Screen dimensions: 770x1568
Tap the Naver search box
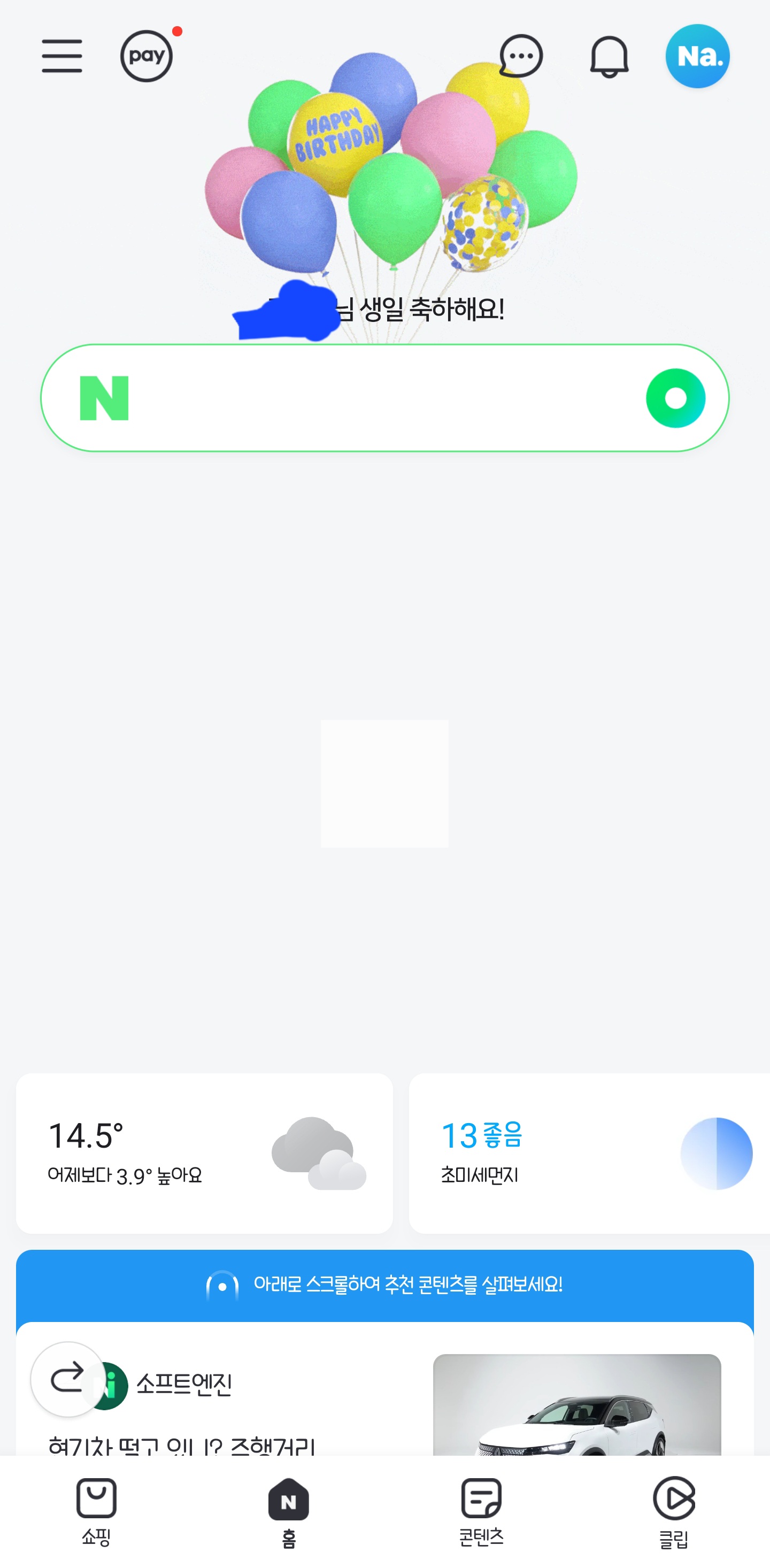click(x=384, y=398)
